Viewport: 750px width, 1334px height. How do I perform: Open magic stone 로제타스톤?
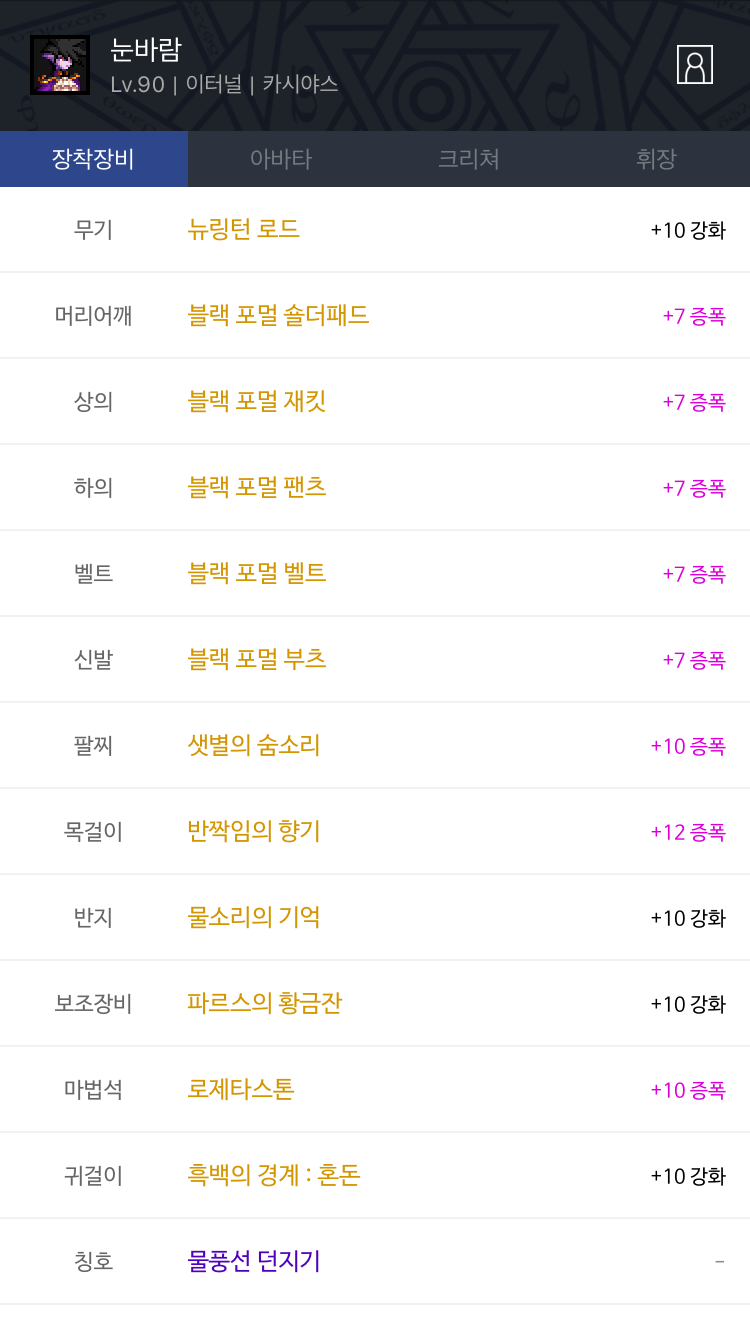pyautogui.click(x=375, y=1090)
